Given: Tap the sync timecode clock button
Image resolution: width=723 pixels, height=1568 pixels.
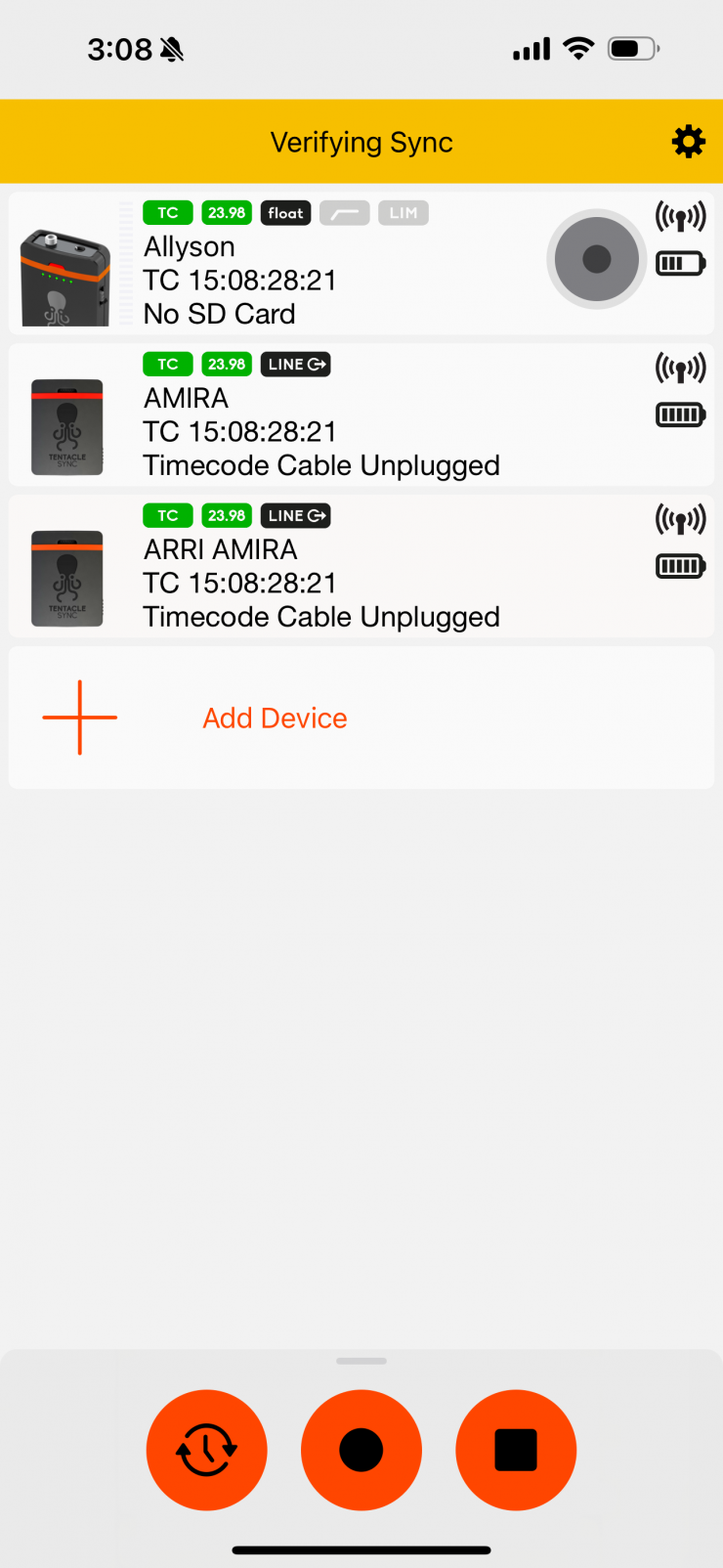Looking at the screenshot, I should click(x=206, y=1450).
